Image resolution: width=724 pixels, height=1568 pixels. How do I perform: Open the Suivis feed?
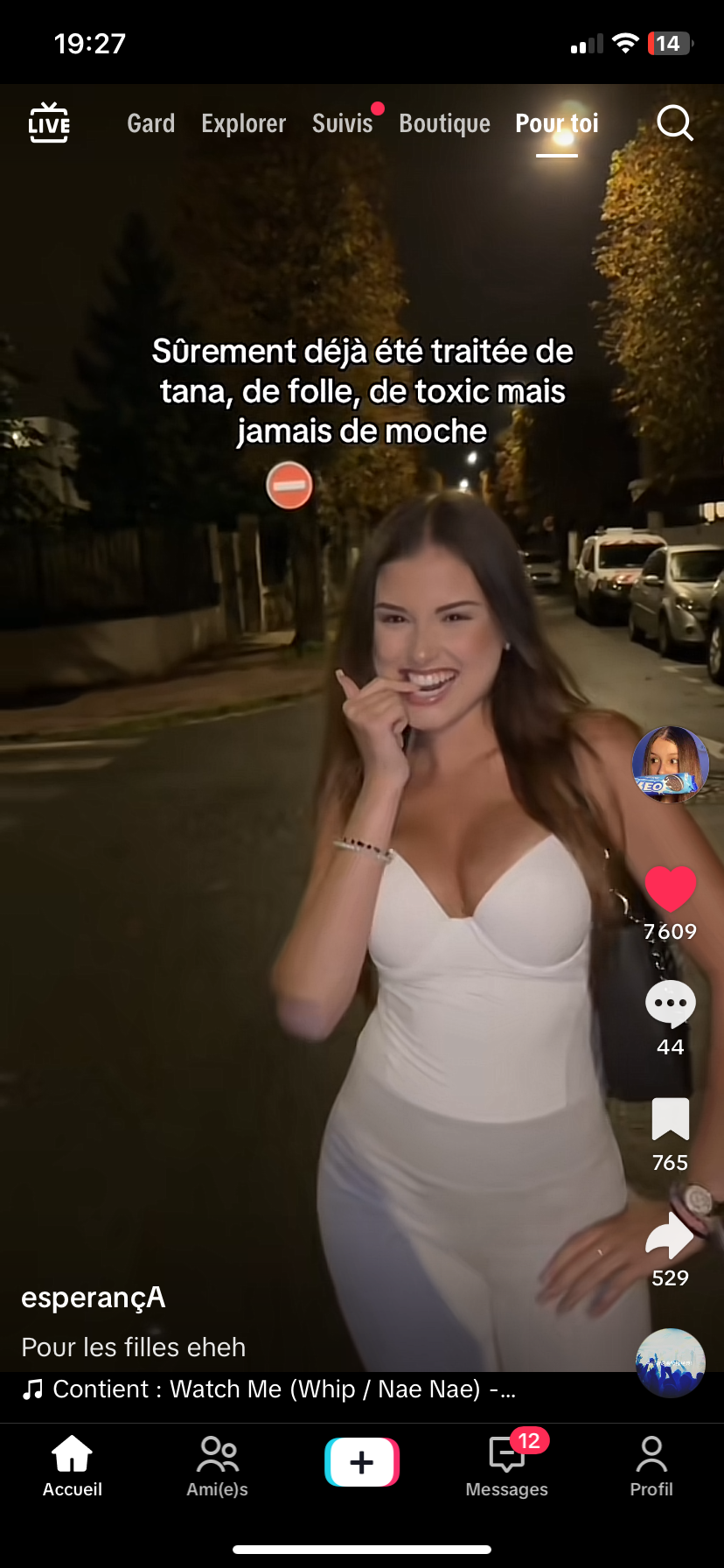(x=342, y=123)
